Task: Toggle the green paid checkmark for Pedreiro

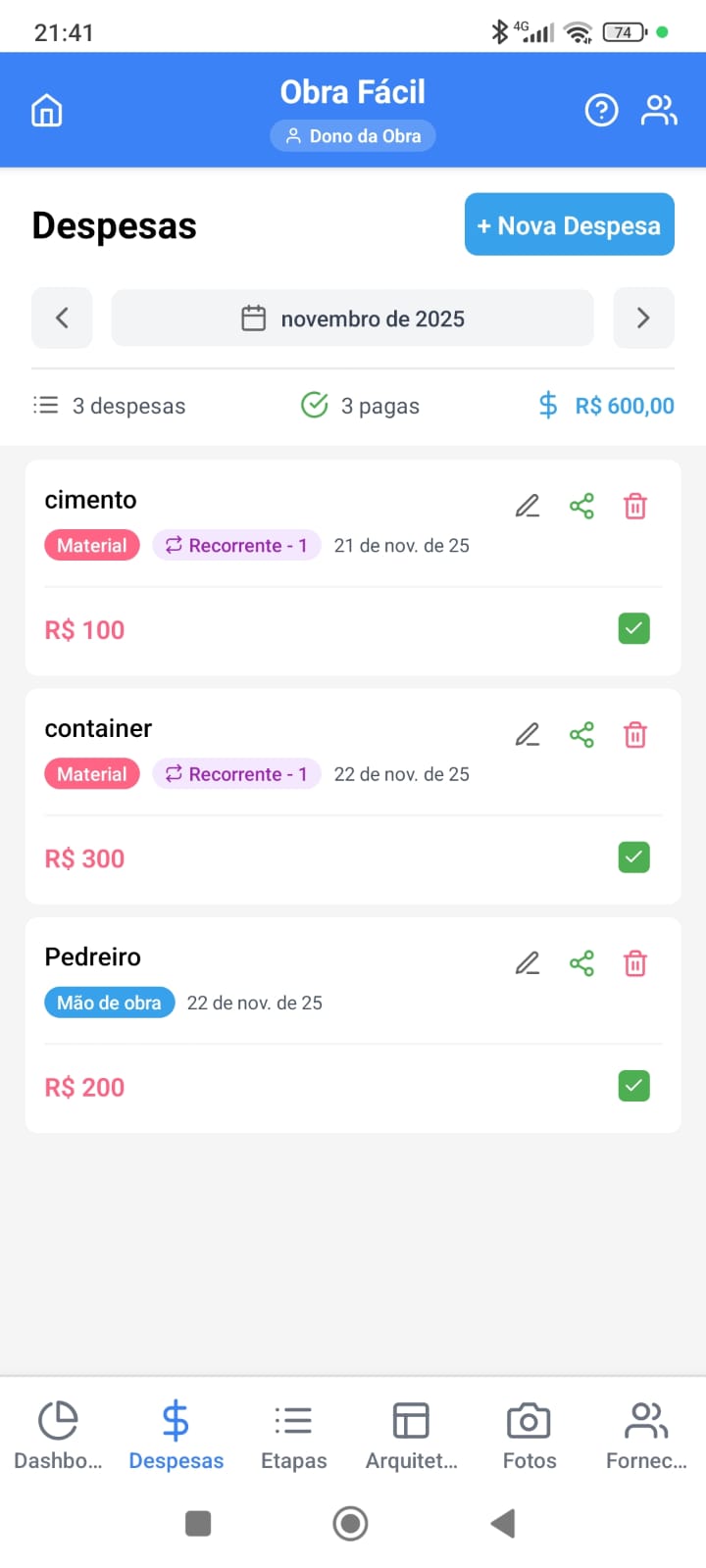Action: coord(633,1086)
